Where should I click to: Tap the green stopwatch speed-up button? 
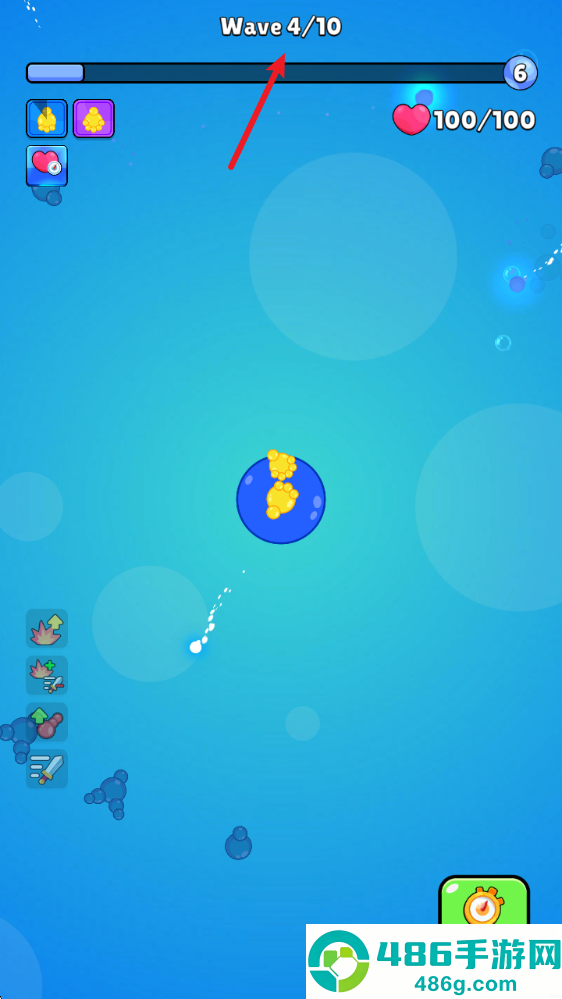[484, 900]
